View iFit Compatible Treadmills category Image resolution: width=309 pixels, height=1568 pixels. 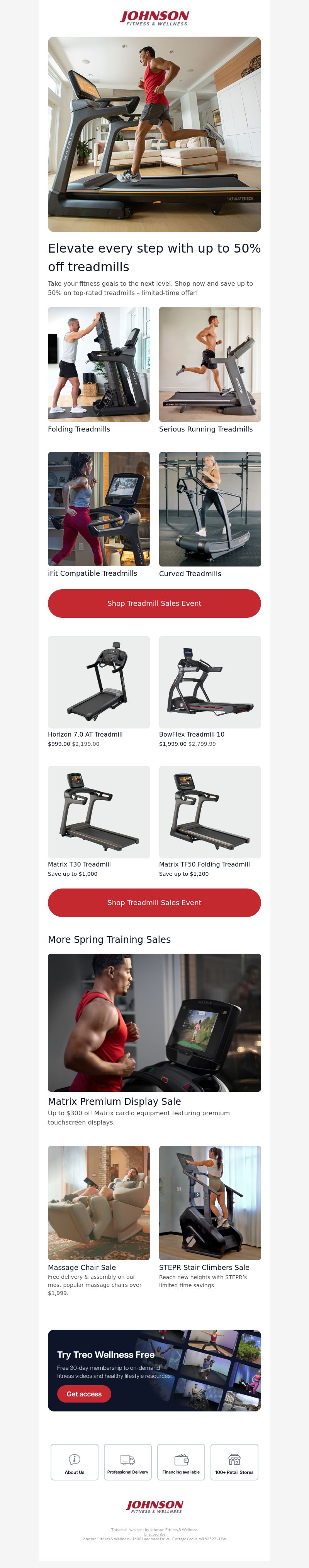coord(99,509)
